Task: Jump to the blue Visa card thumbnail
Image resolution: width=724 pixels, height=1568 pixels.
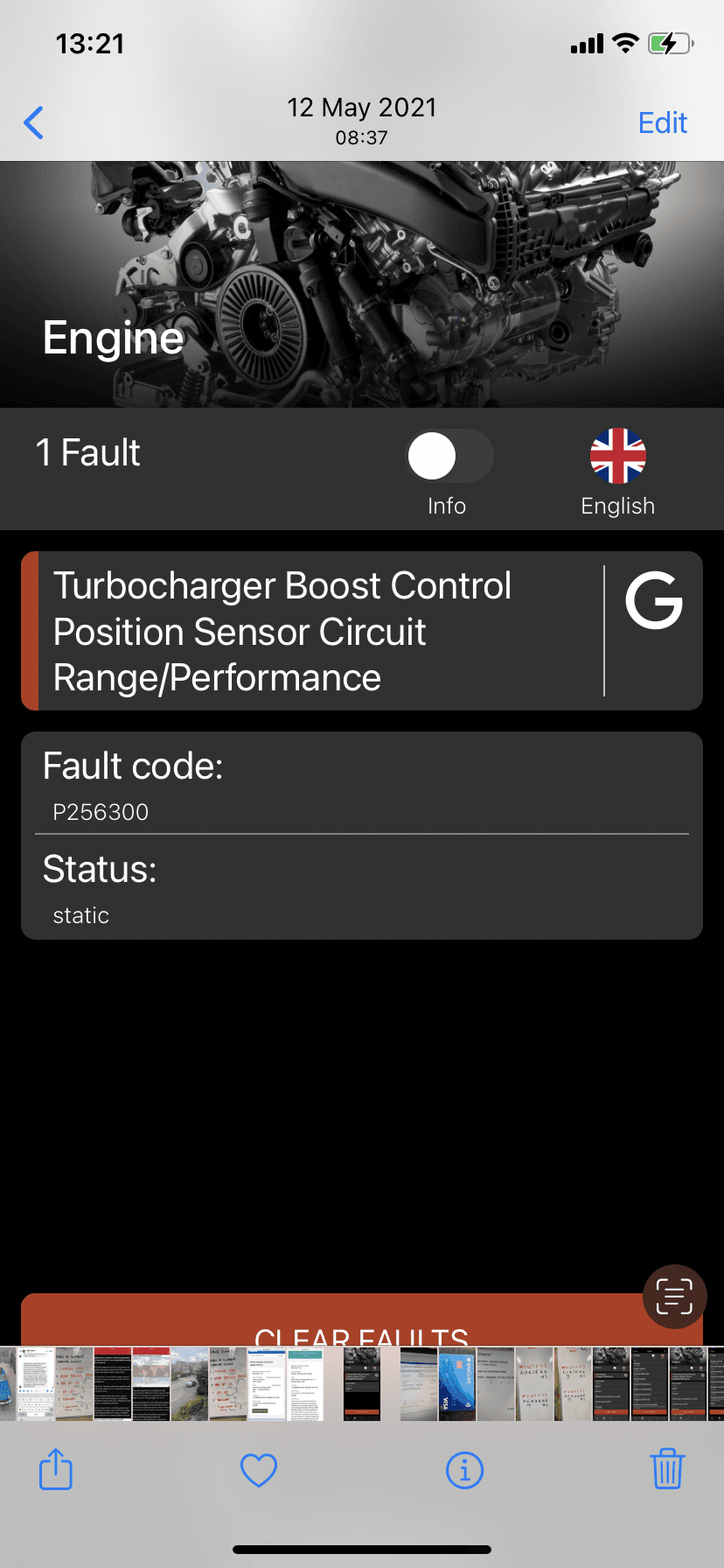Action: coord(456,1384)
